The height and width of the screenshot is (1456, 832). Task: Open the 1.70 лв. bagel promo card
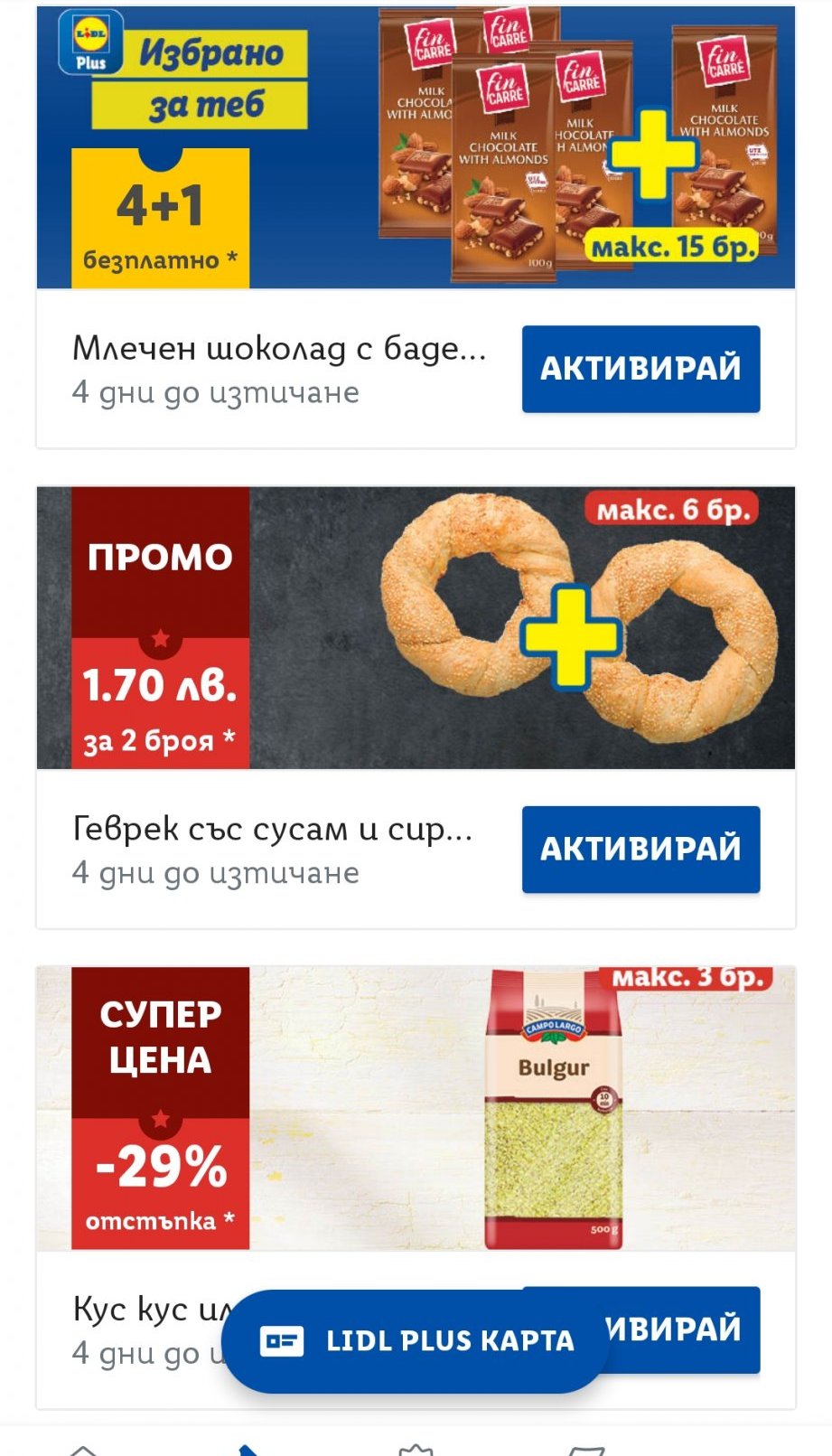pos(416,628)
